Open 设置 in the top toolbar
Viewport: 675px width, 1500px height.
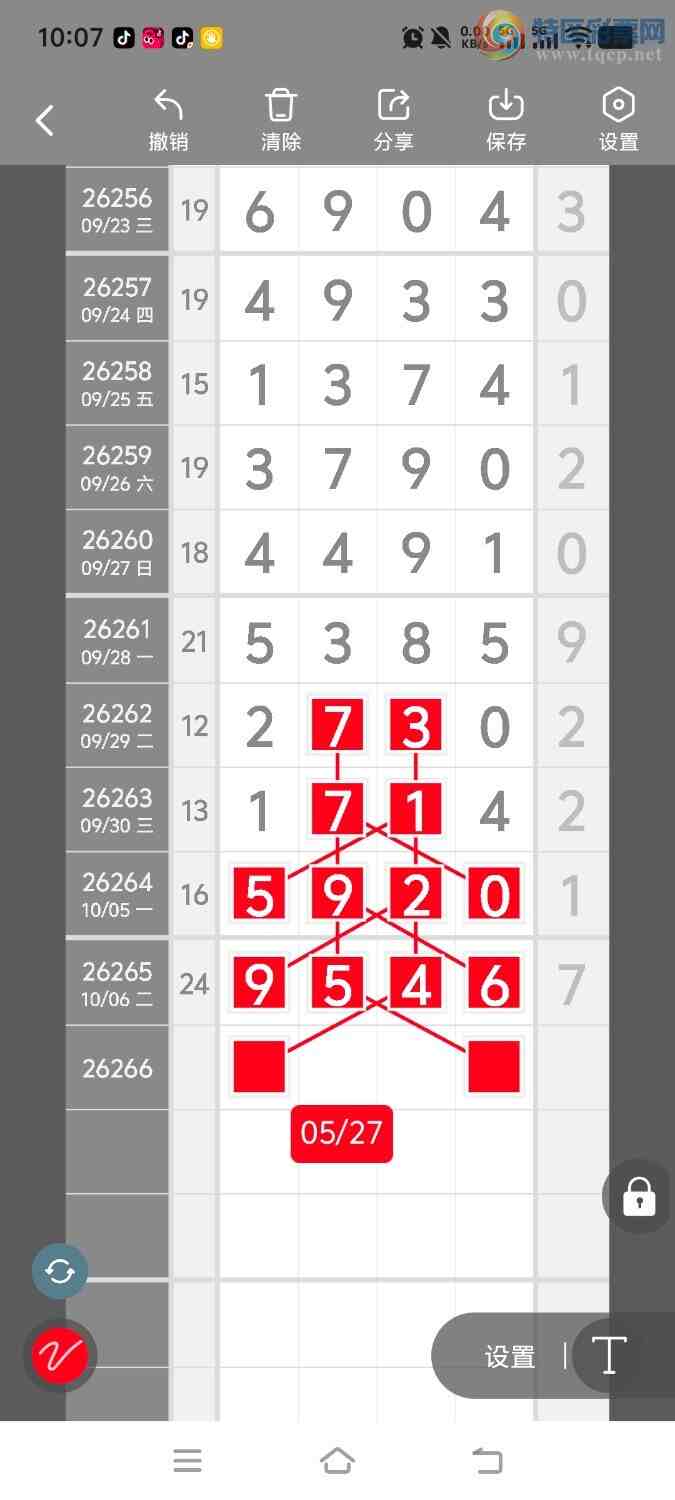pyautogui.click(x=619, y=121)
